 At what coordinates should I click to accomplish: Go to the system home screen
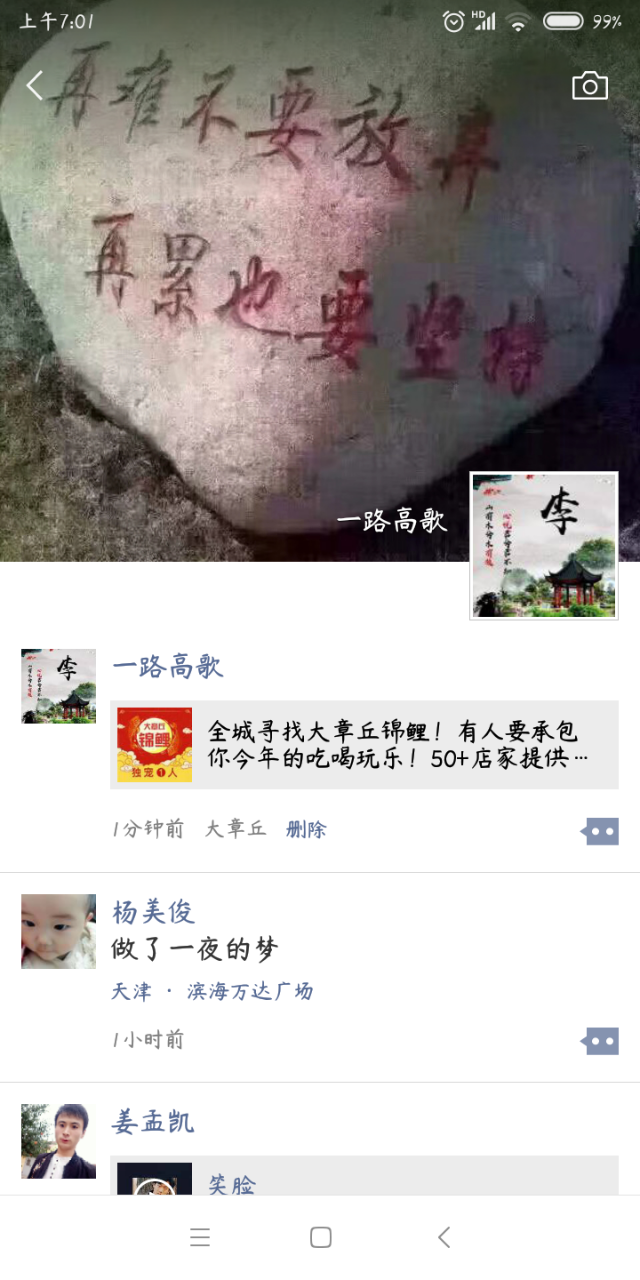pyautogui.click(x=320, y=1237)
